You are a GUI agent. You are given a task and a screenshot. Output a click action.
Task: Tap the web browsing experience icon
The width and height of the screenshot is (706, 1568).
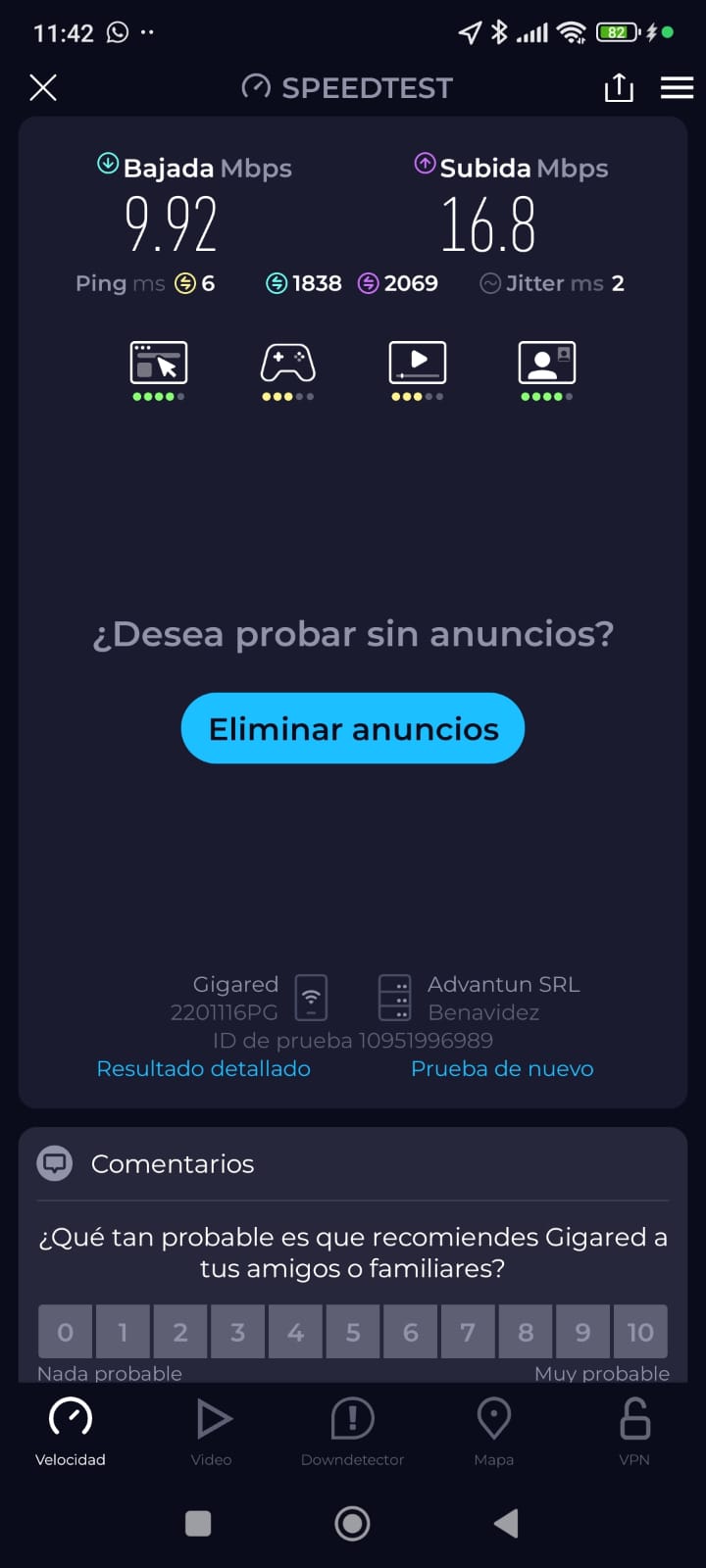(159, 364)
